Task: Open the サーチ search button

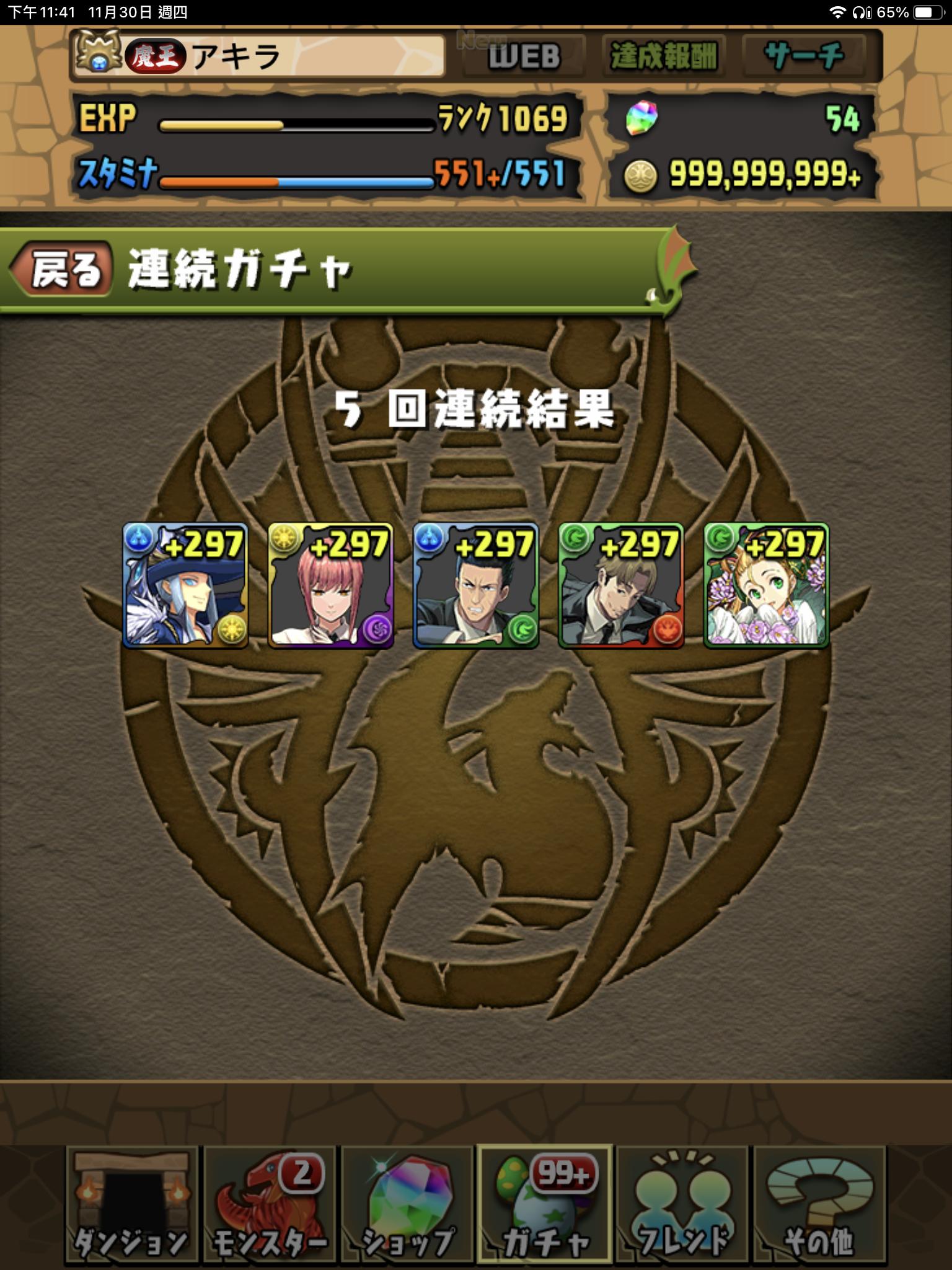Action: click(x=804, y=57)
